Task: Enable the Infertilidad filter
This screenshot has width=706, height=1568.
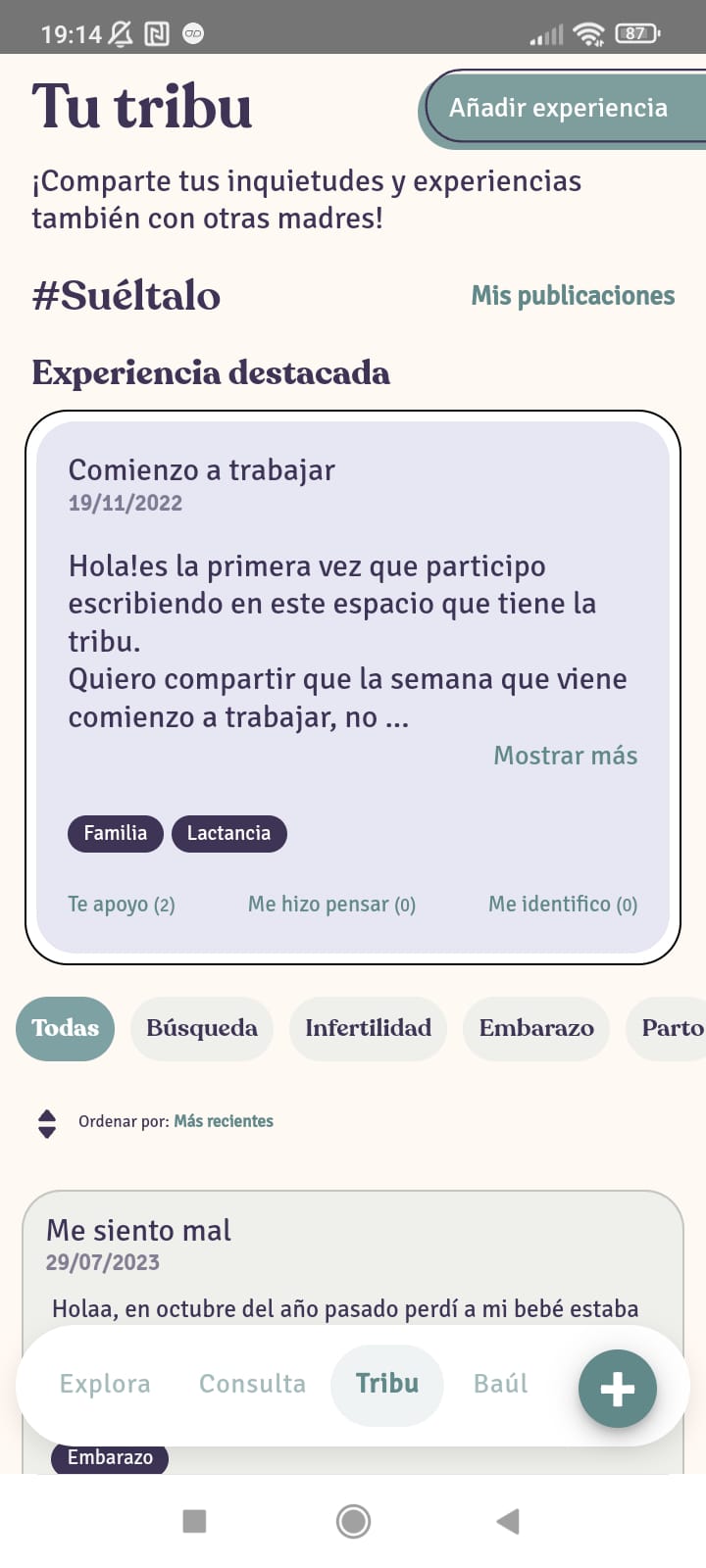Action: [368, 1028]
